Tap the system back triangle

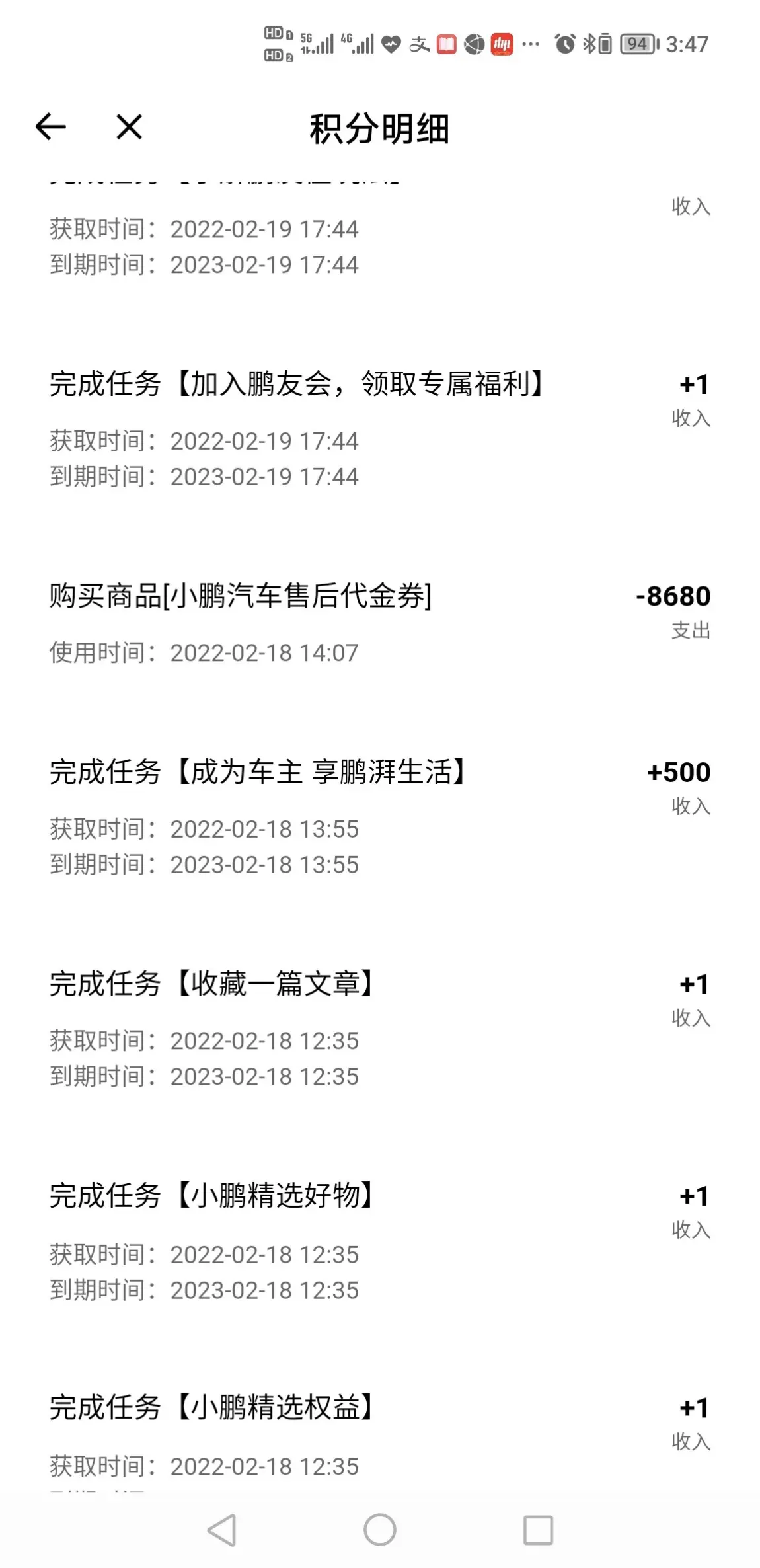coord(222,1530)
